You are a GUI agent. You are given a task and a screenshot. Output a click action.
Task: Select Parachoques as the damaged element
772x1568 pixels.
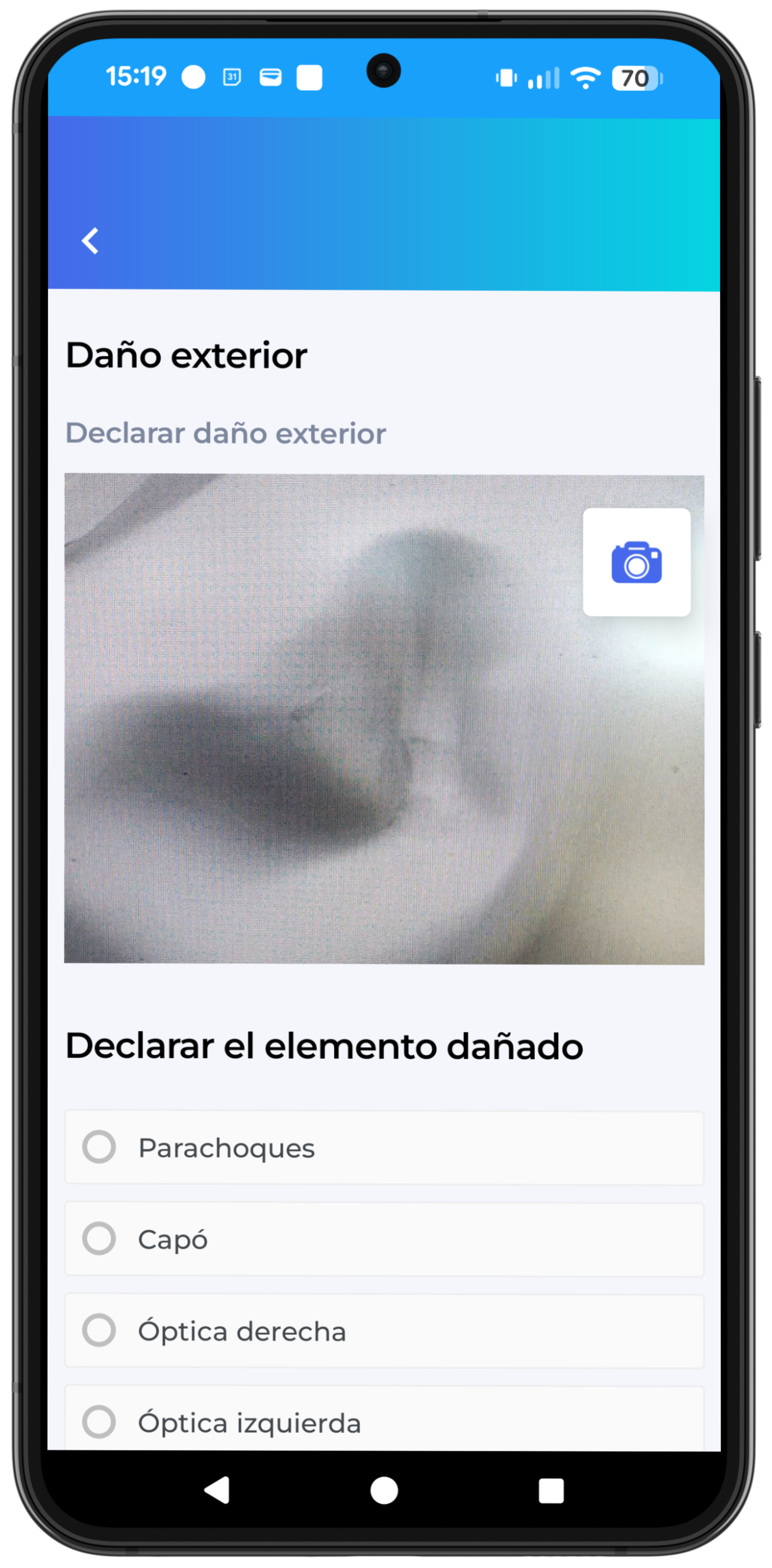(384, 1148)
